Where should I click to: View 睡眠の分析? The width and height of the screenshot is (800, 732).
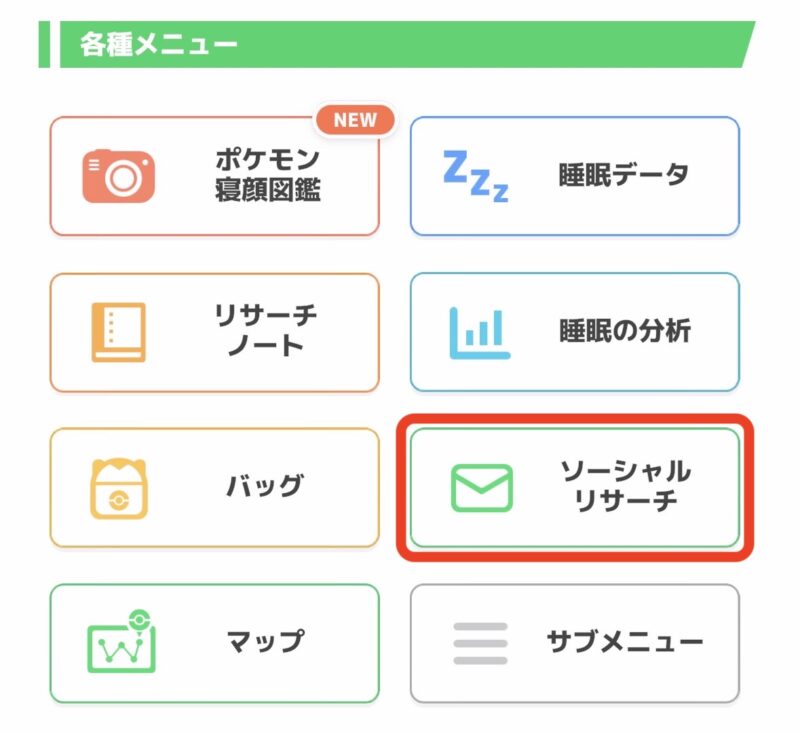coord(575,332)
